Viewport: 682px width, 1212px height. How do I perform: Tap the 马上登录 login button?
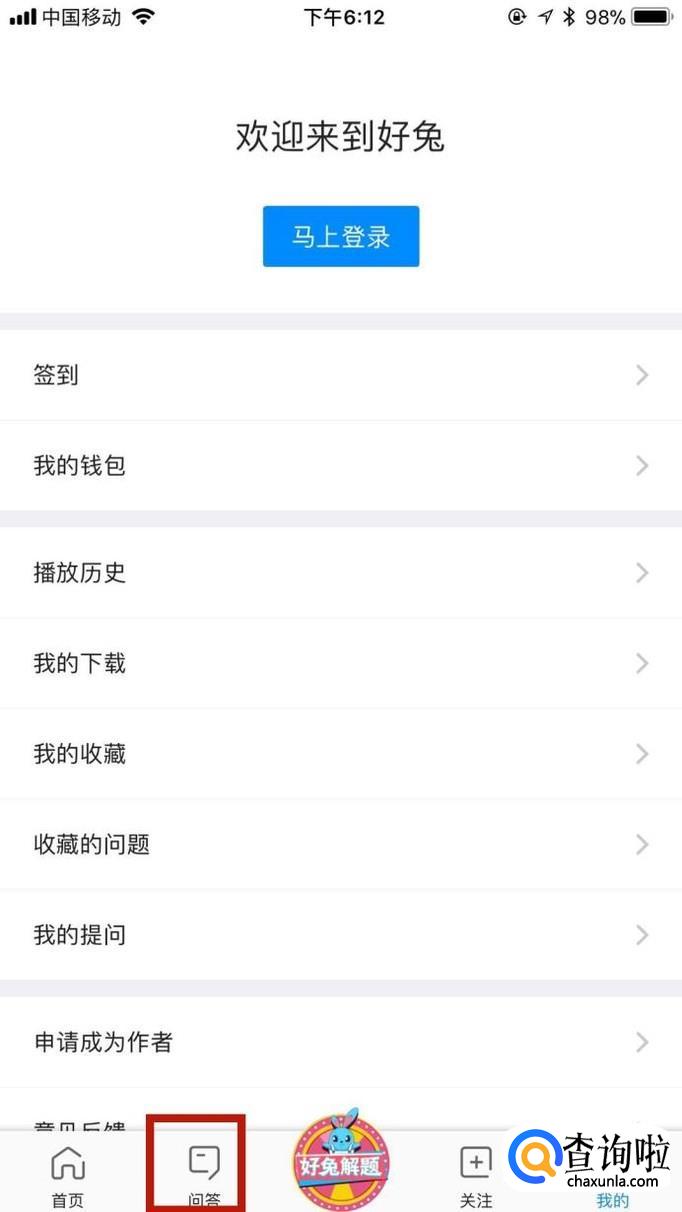340,237
